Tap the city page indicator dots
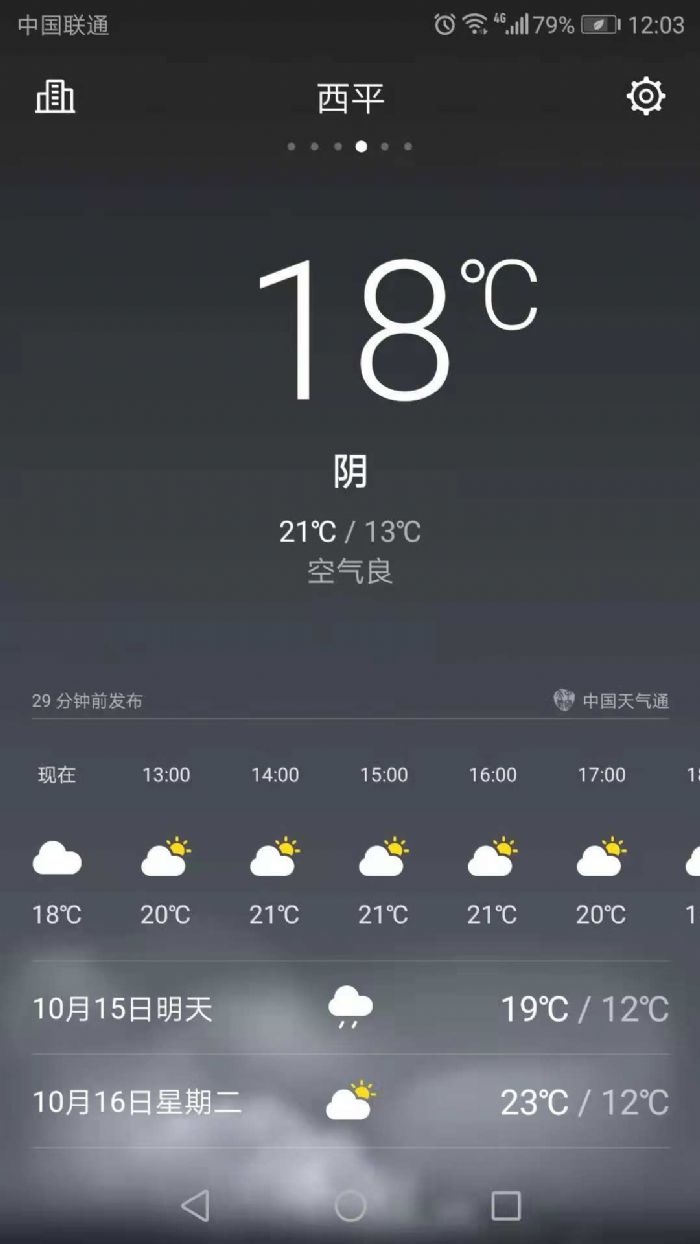The image size is (700, 1244). 350,146
